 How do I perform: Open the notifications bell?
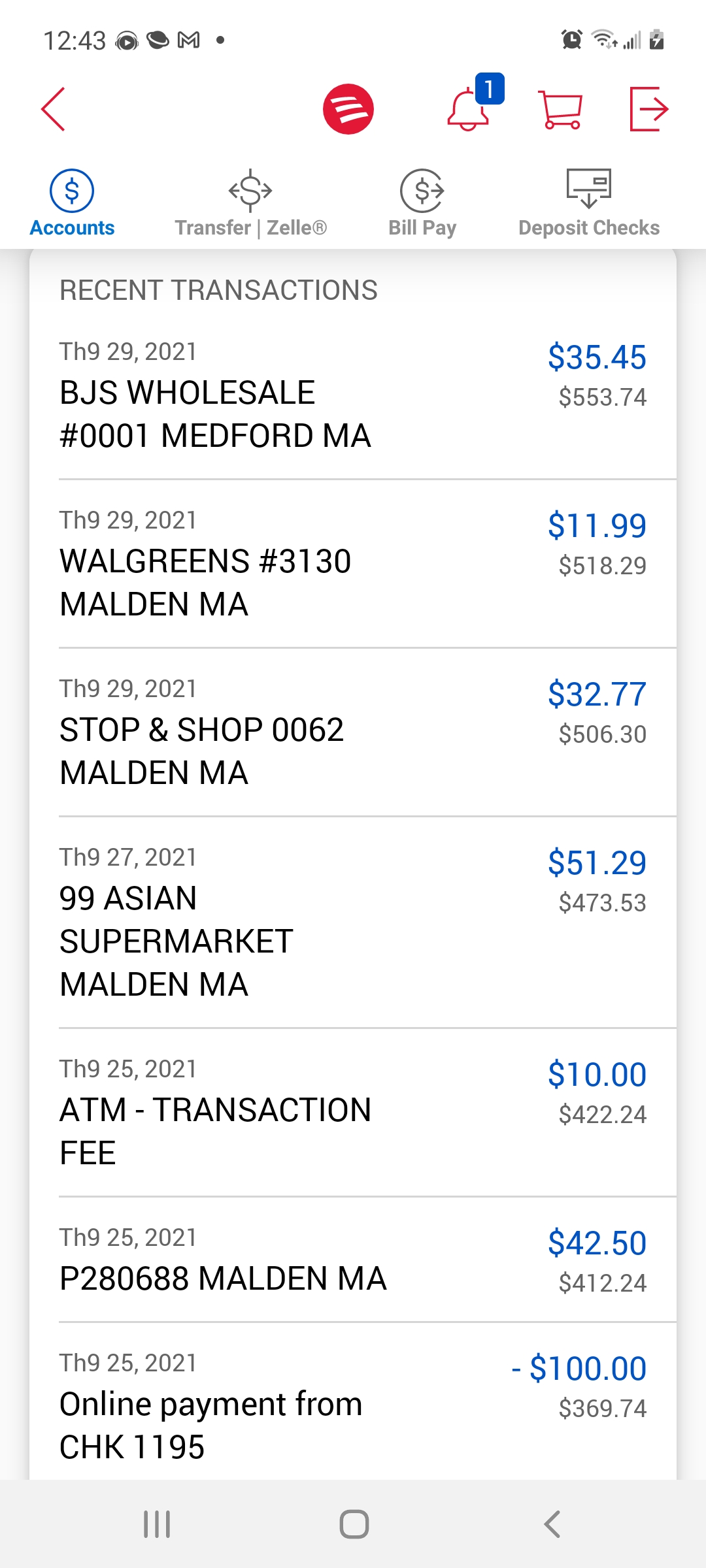click(x=469, y=109)
